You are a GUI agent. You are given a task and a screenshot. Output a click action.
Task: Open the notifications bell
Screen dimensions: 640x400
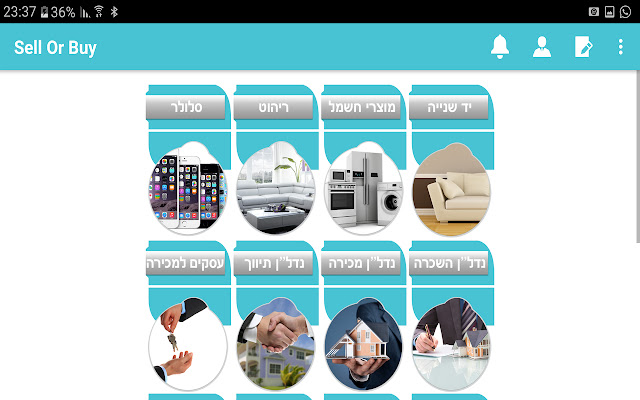[500, 47]
